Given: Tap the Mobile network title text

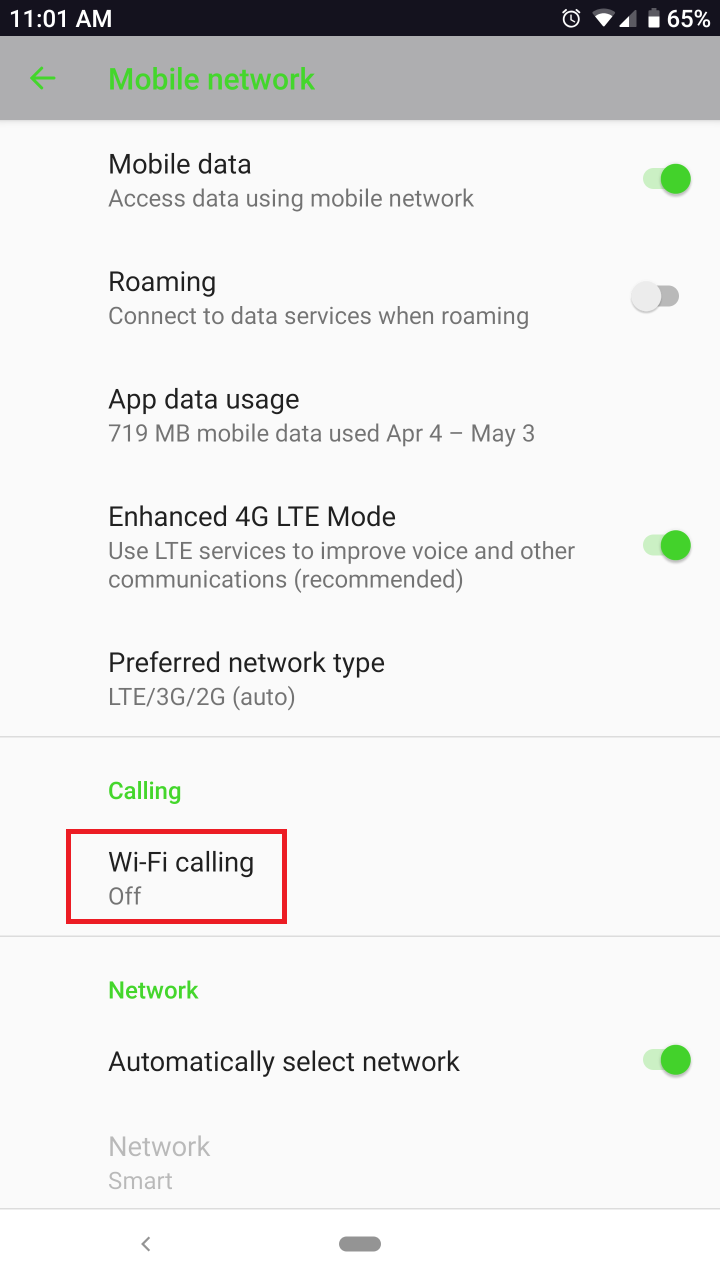Looking at the screenshot, I should (x=211, y=78).
